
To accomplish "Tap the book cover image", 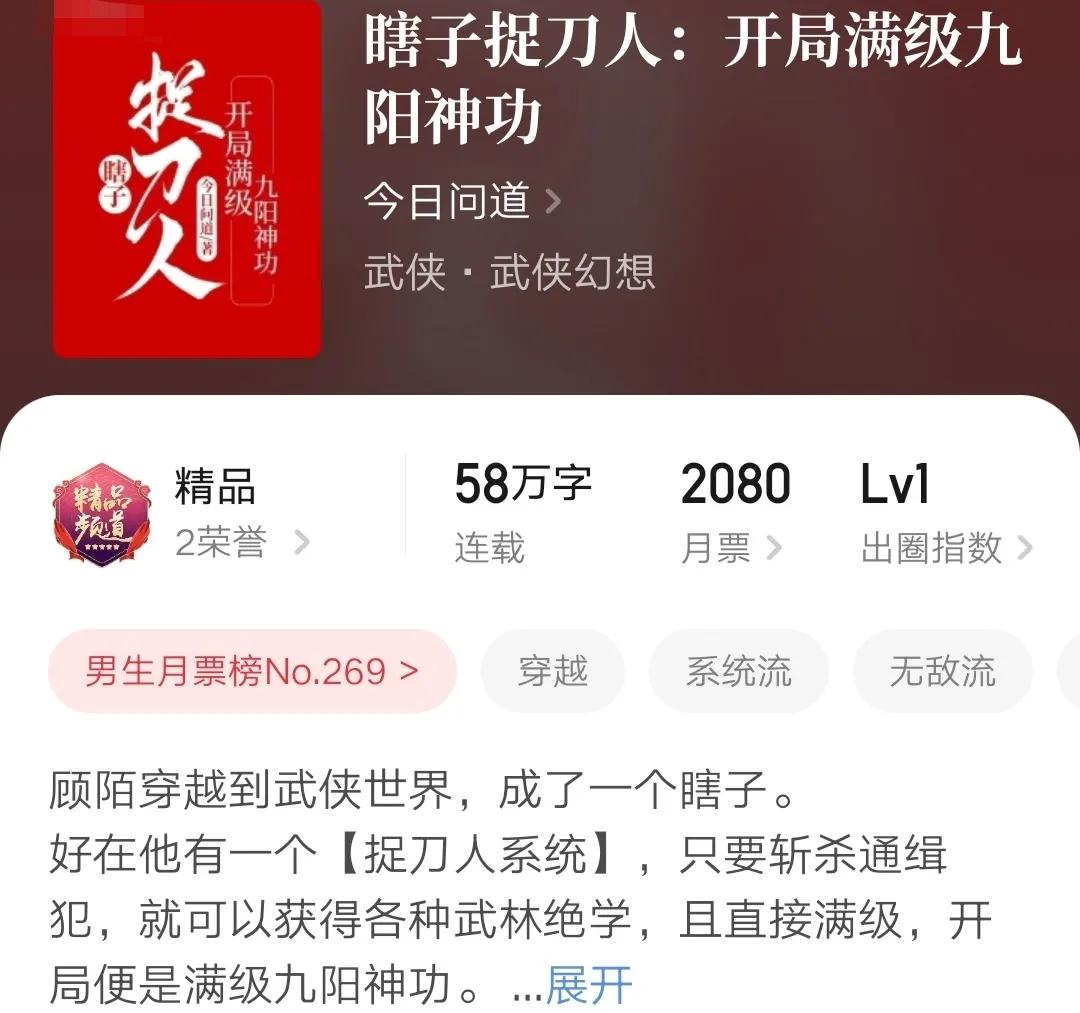I will pos(187,180).
